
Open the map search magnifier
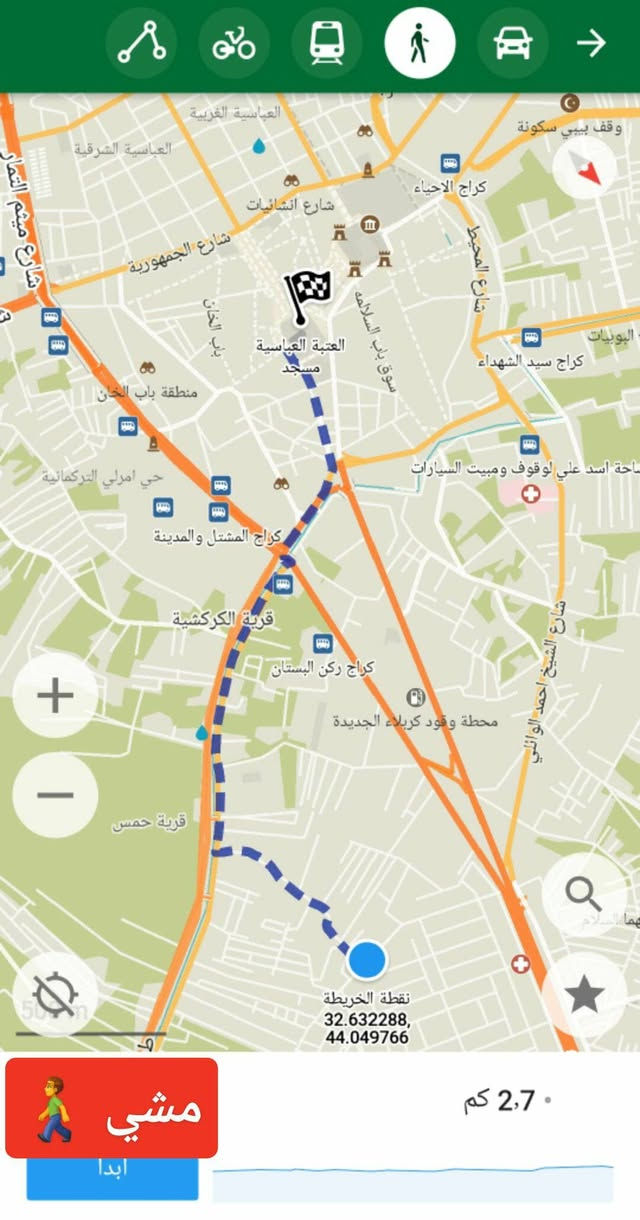tap(583, 893)
